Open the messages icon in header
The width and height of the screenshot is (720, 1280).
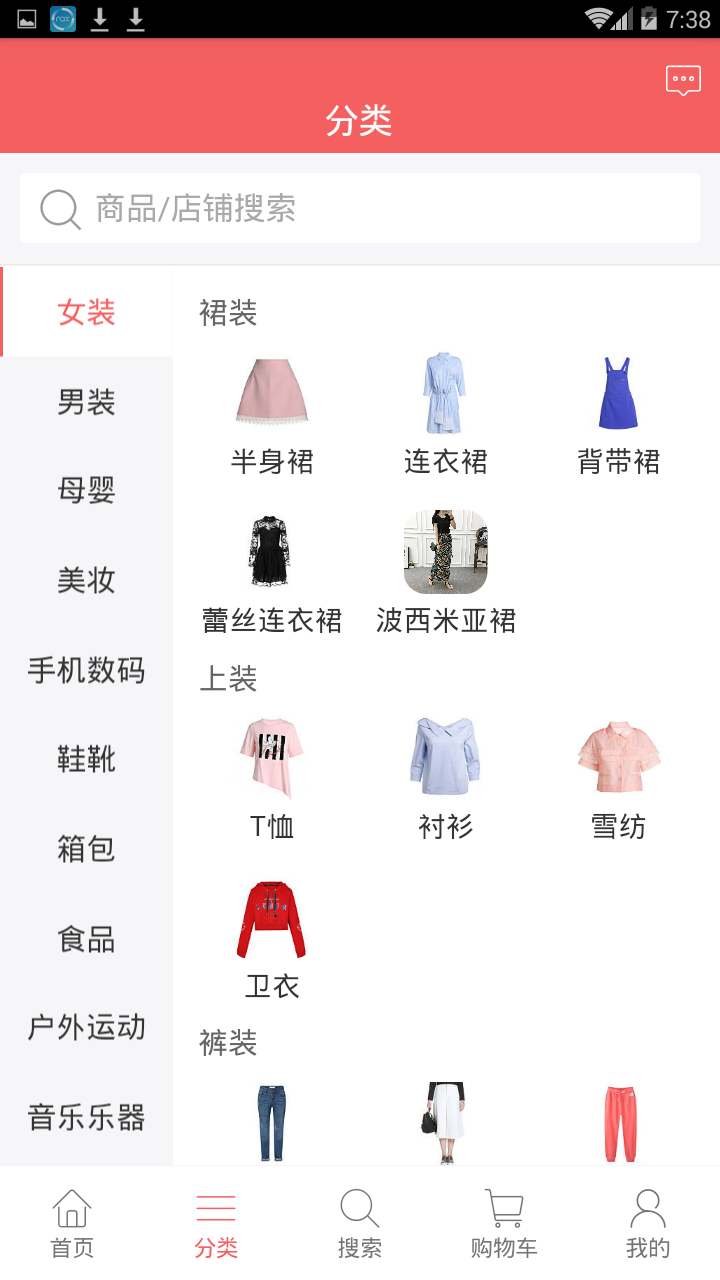click(x=683, y=80)
